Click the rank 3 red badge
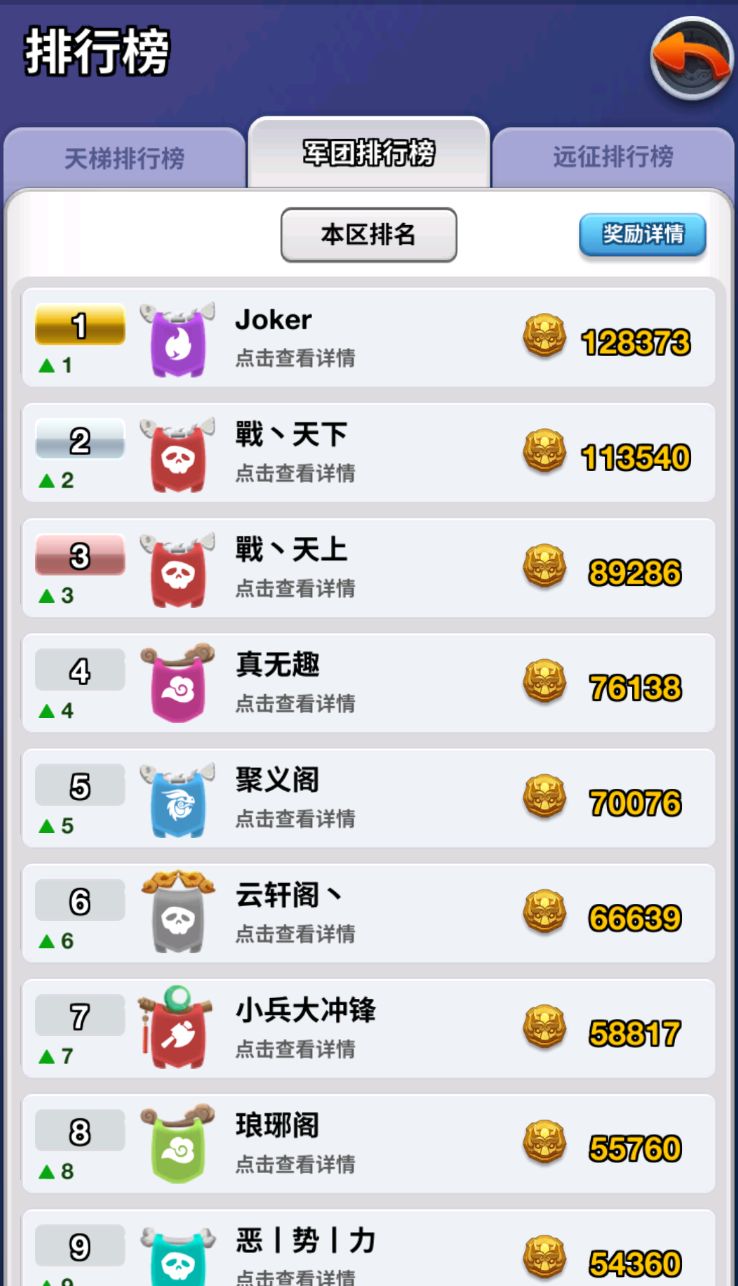 click(79, 556)
